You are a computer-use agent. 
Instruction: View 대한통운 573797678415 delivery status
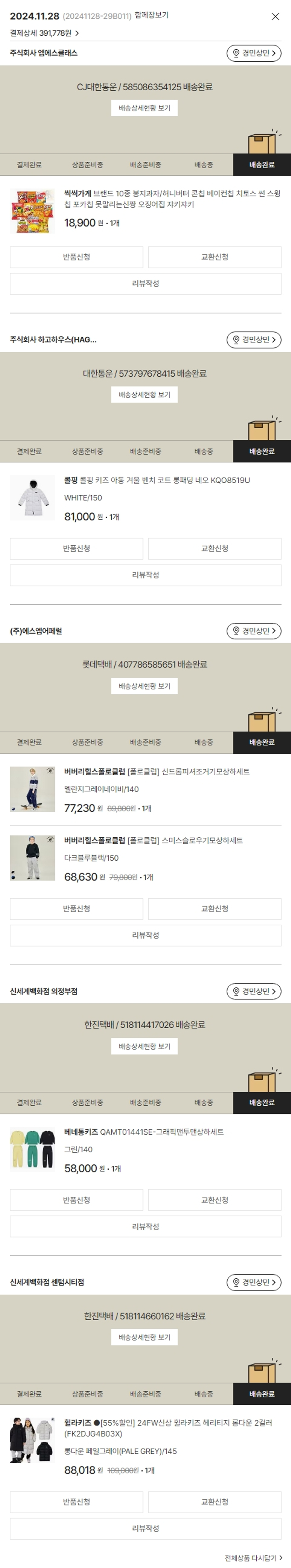click(144, 395)
